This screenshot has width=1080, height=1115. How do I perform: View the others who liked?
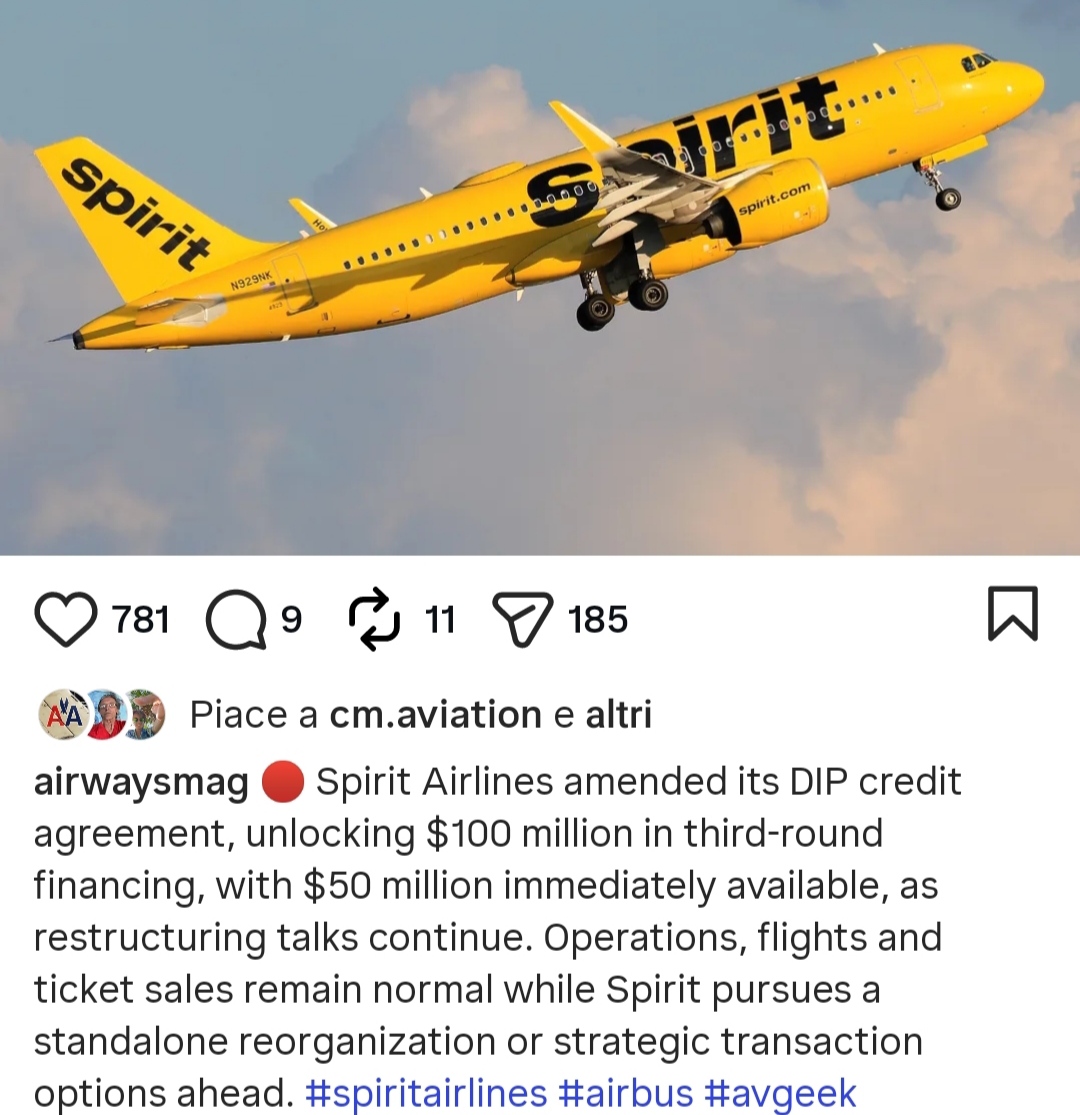[617, 715]
